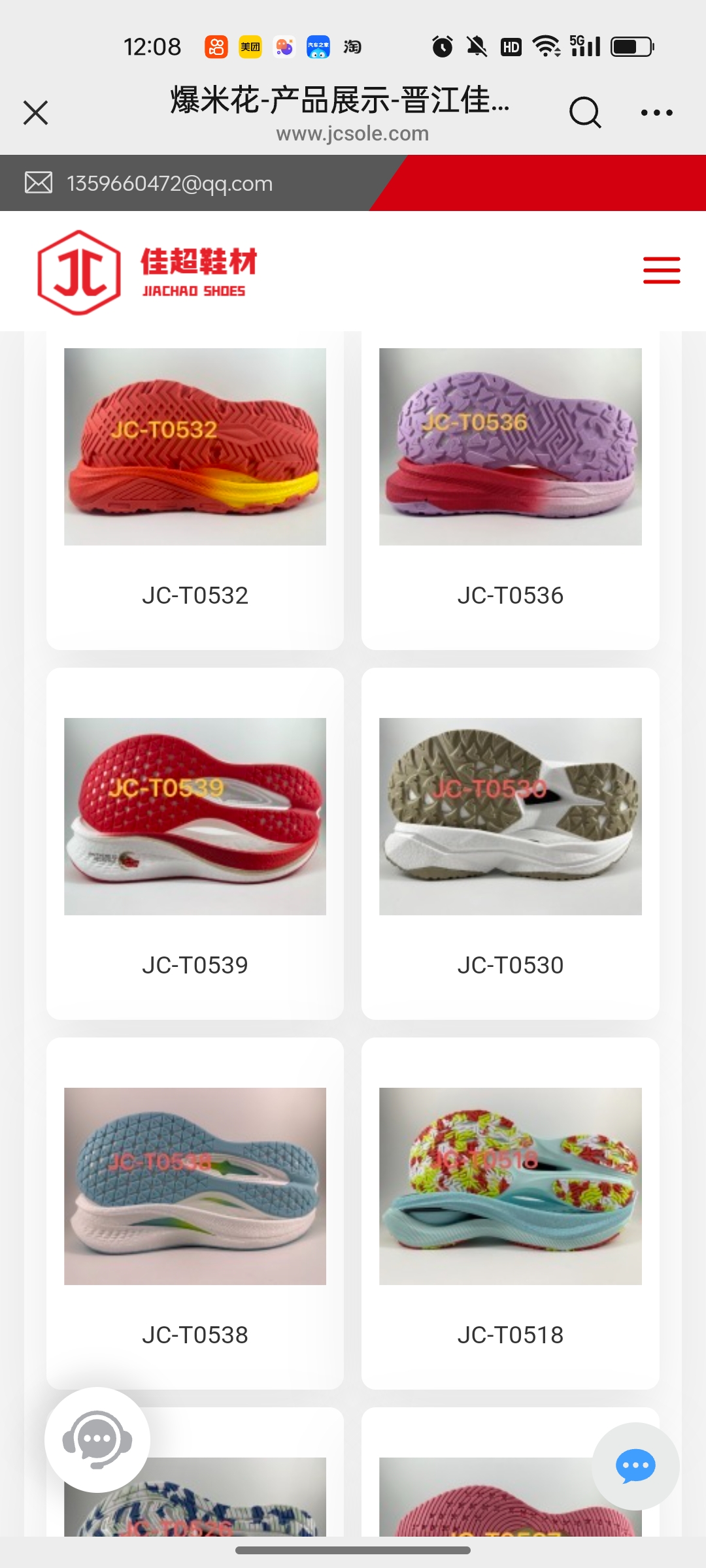
Task: Select the JC-T0518 product tile
Action: pos(510,1186)
